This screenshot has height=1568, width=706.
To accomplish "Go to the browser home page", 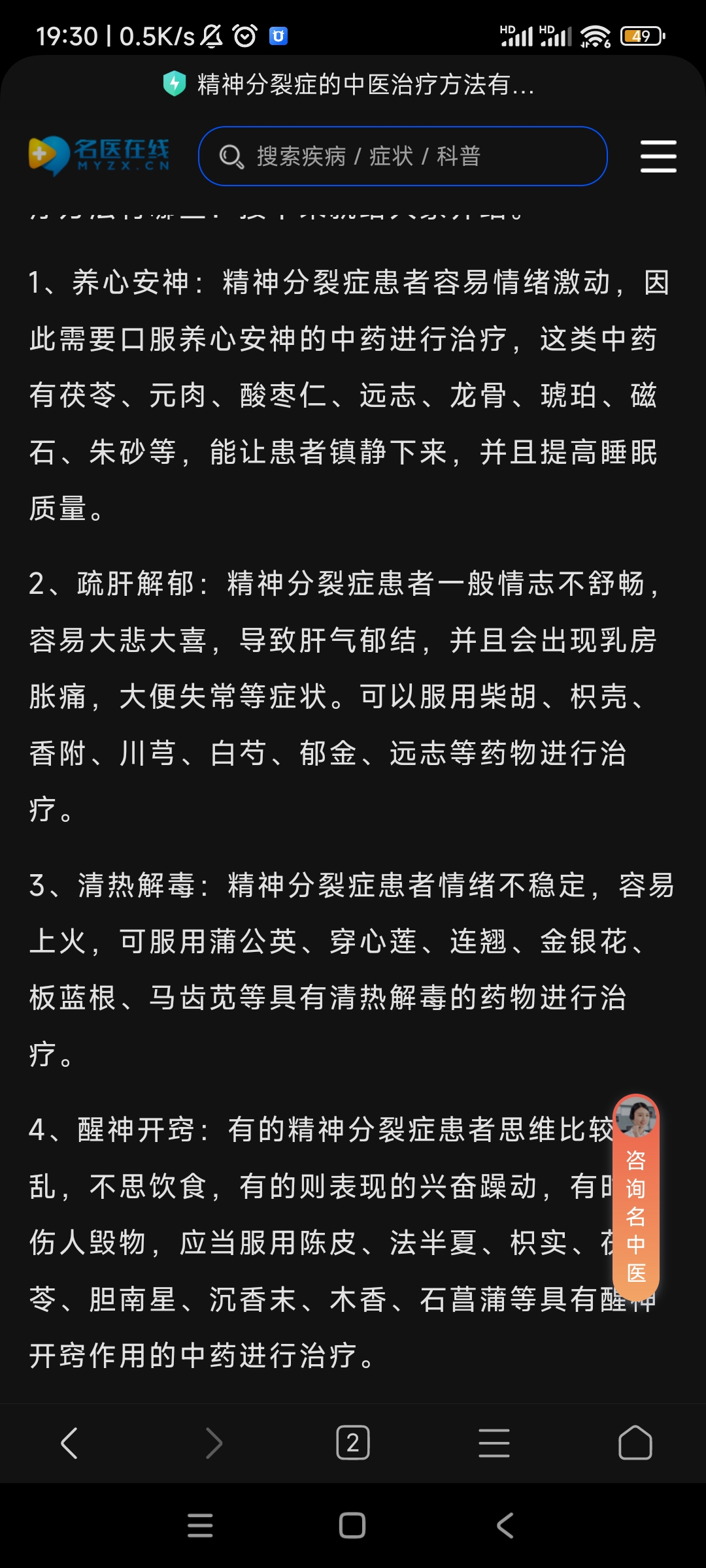I will 635,1443.
